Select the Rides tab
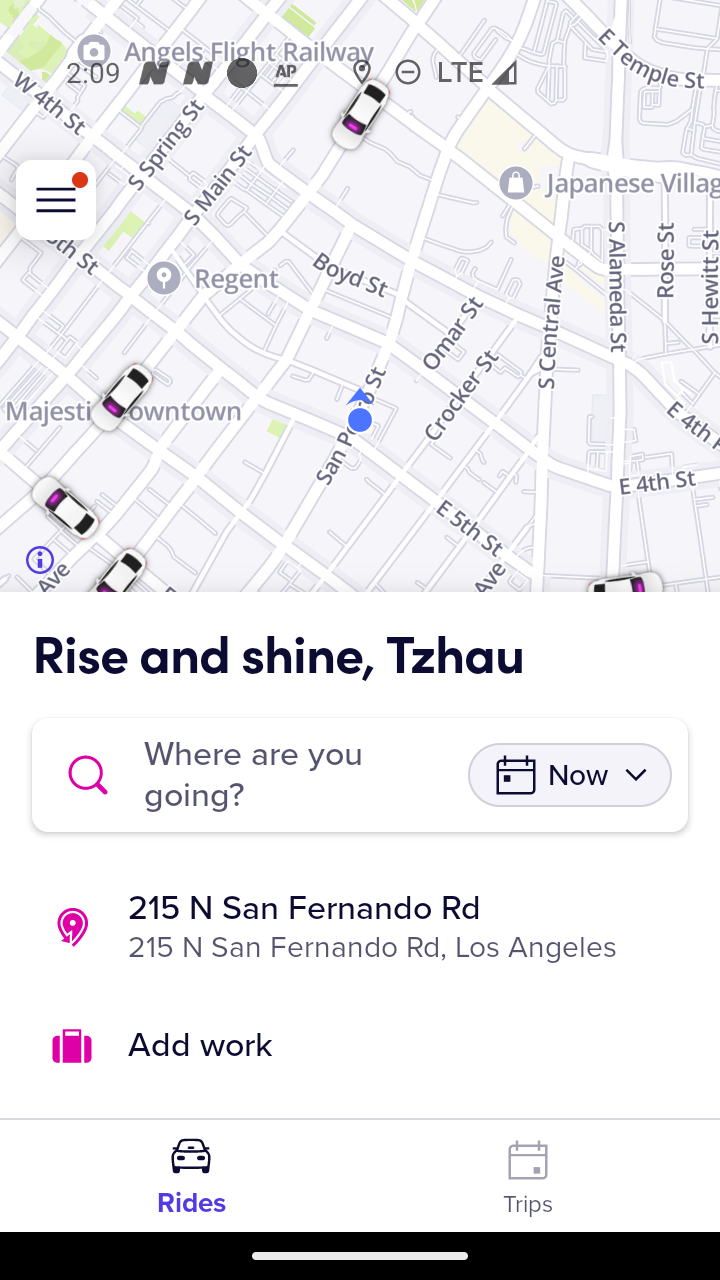This screenshot has width=720, height=1280. [191, 1177]
